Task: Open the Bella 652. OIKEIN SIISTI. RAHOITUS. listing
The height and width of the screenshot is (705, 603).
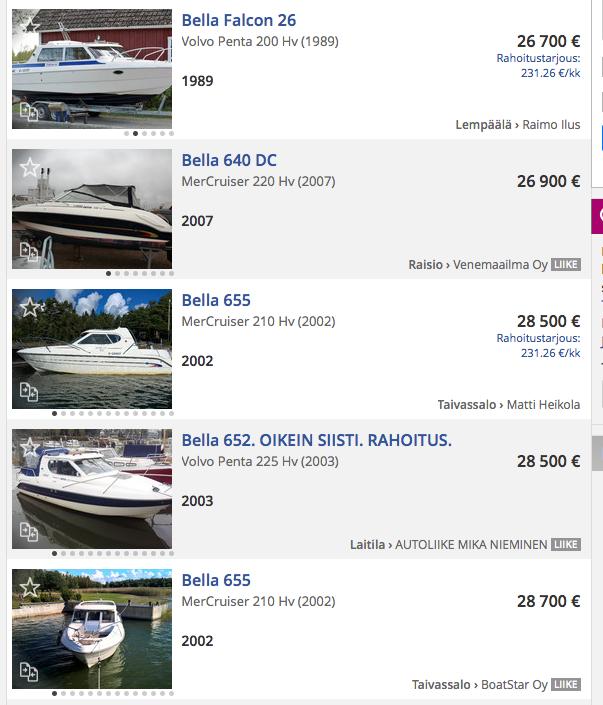Action: coord(316,440)
